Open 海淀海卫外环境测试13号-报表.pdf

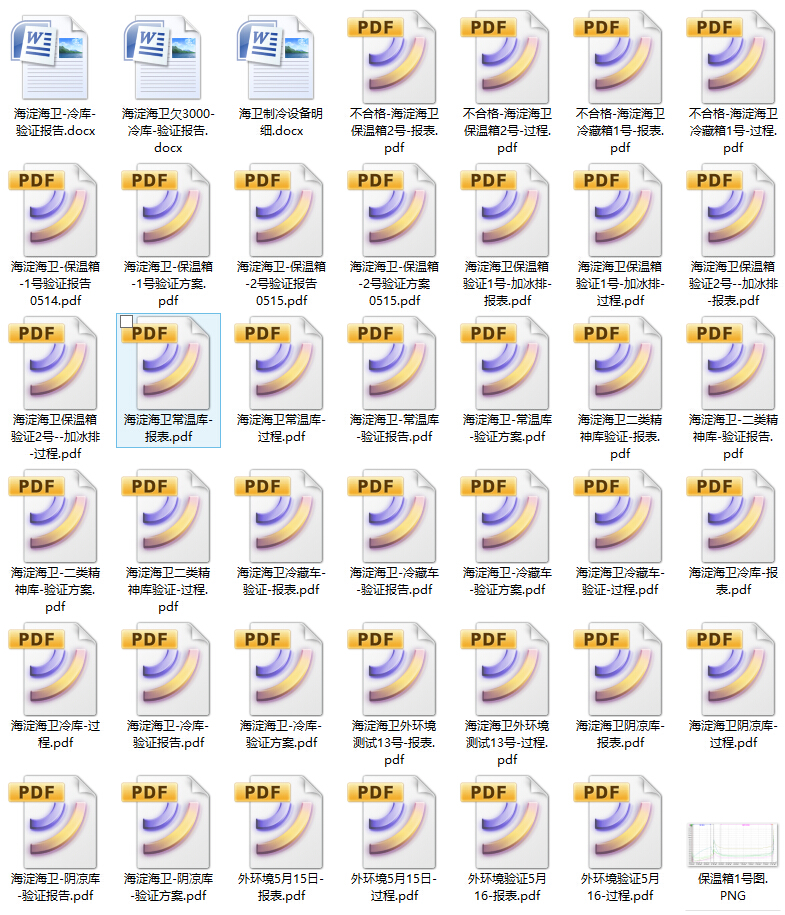pos(393,673)
